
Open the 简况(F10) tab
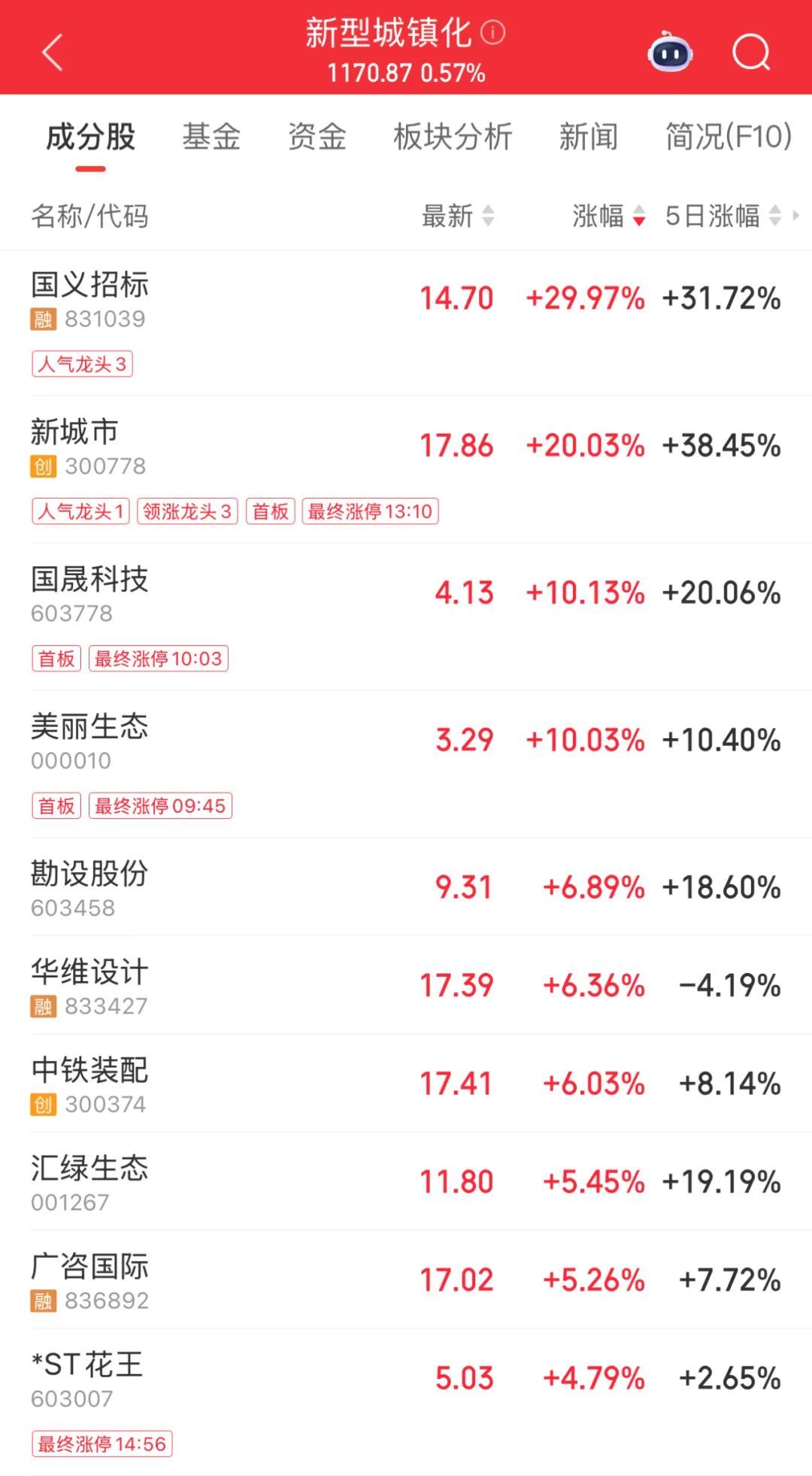(x=728, y=137)
